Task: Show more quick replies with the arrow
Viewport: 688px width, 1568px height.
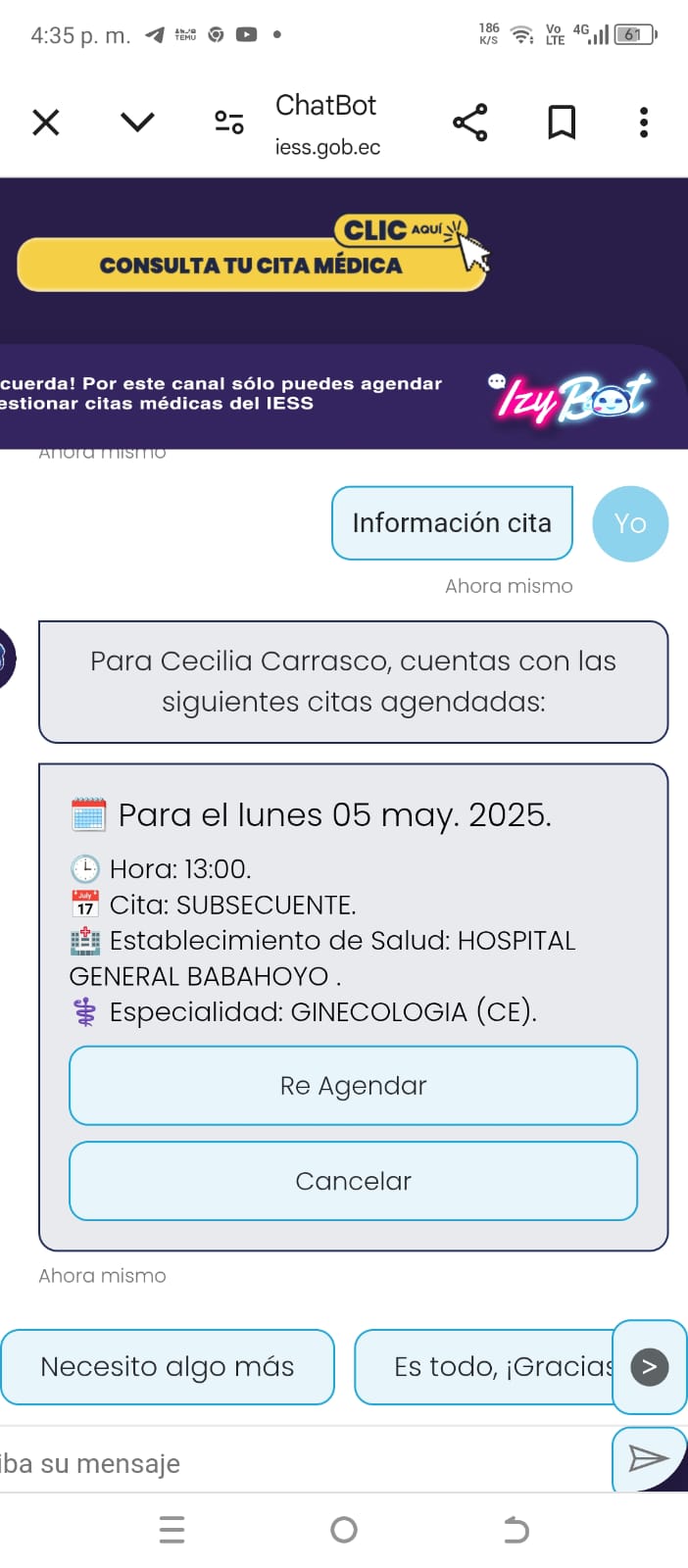Action: [649, 1367]
